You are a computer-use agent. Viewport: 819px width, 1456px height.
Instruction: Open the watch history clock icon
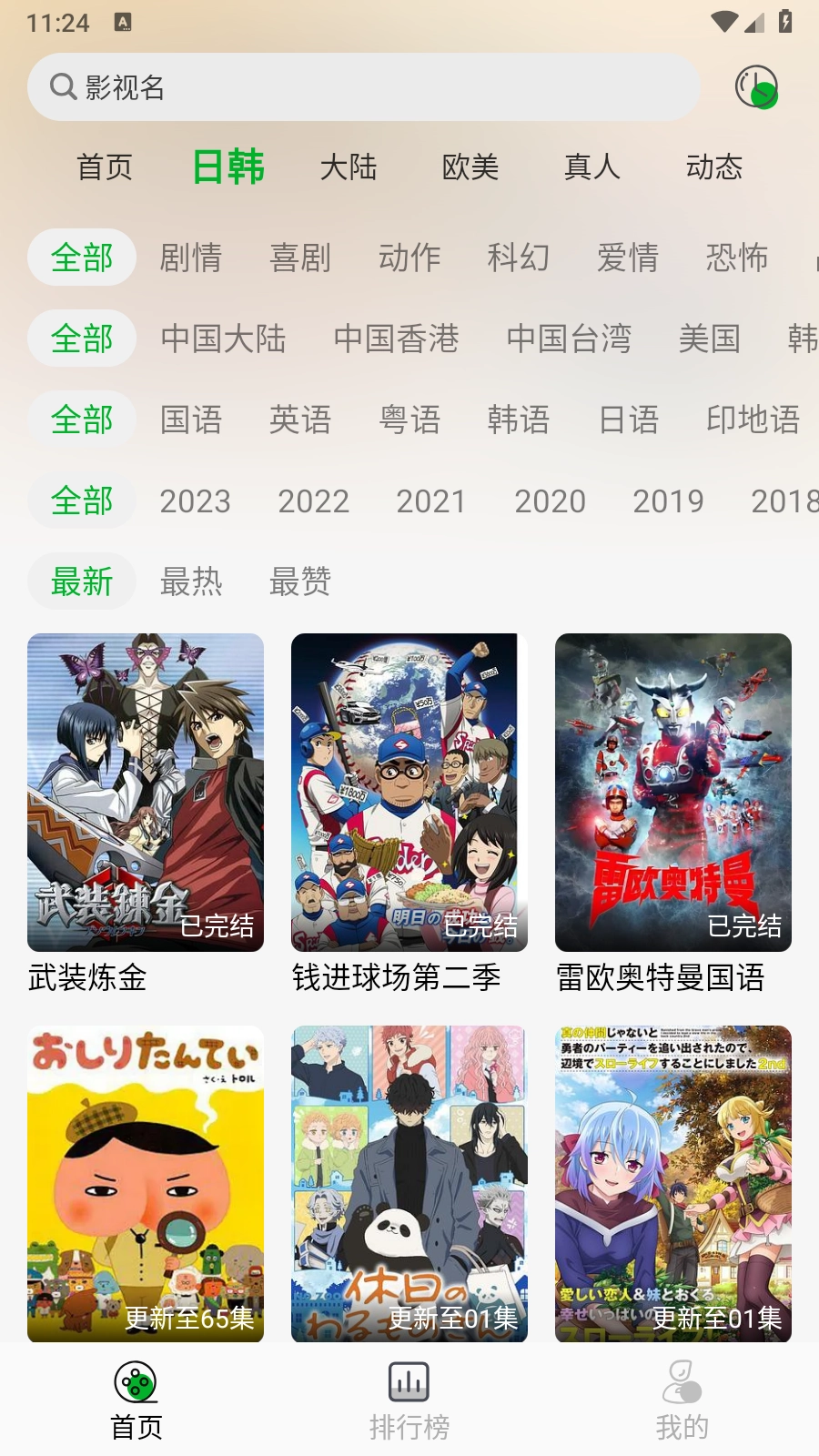(755, 87)
